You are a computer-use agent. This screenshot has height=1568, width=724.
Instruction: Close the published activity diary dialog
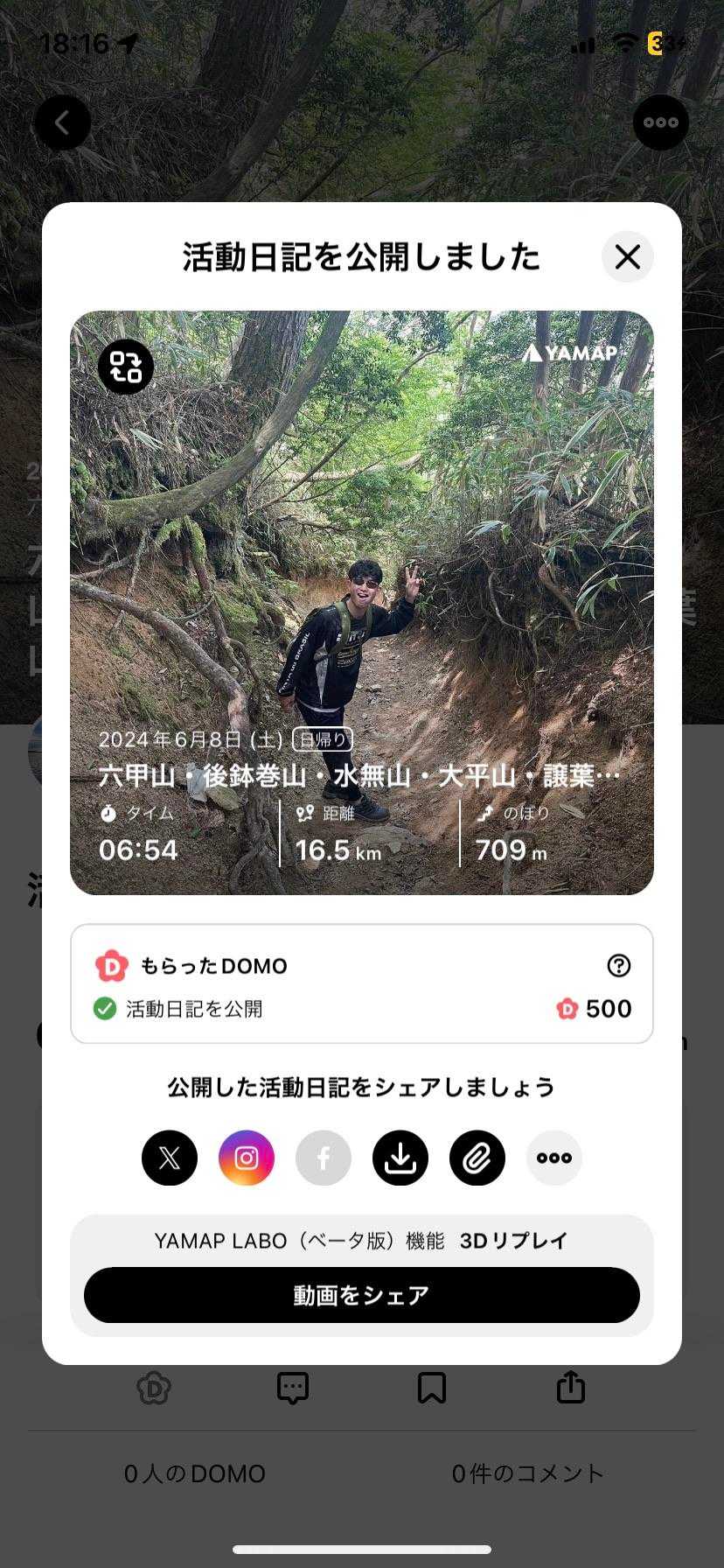tap(627, 257)
